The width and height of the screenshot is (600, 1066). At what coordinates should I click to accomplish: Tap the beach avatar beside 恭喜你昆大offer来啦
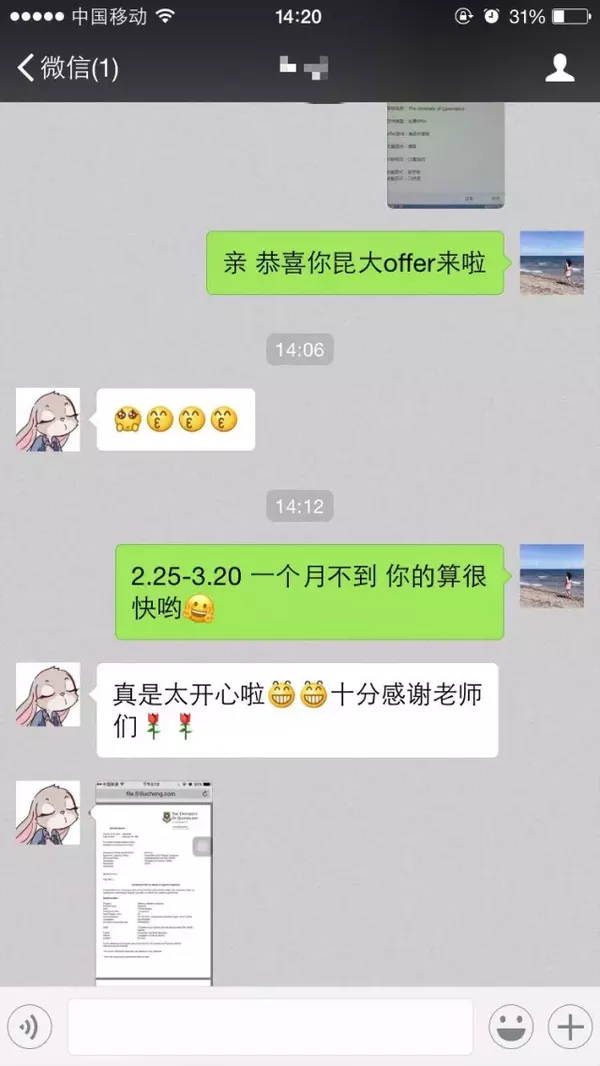pos(551,262)
